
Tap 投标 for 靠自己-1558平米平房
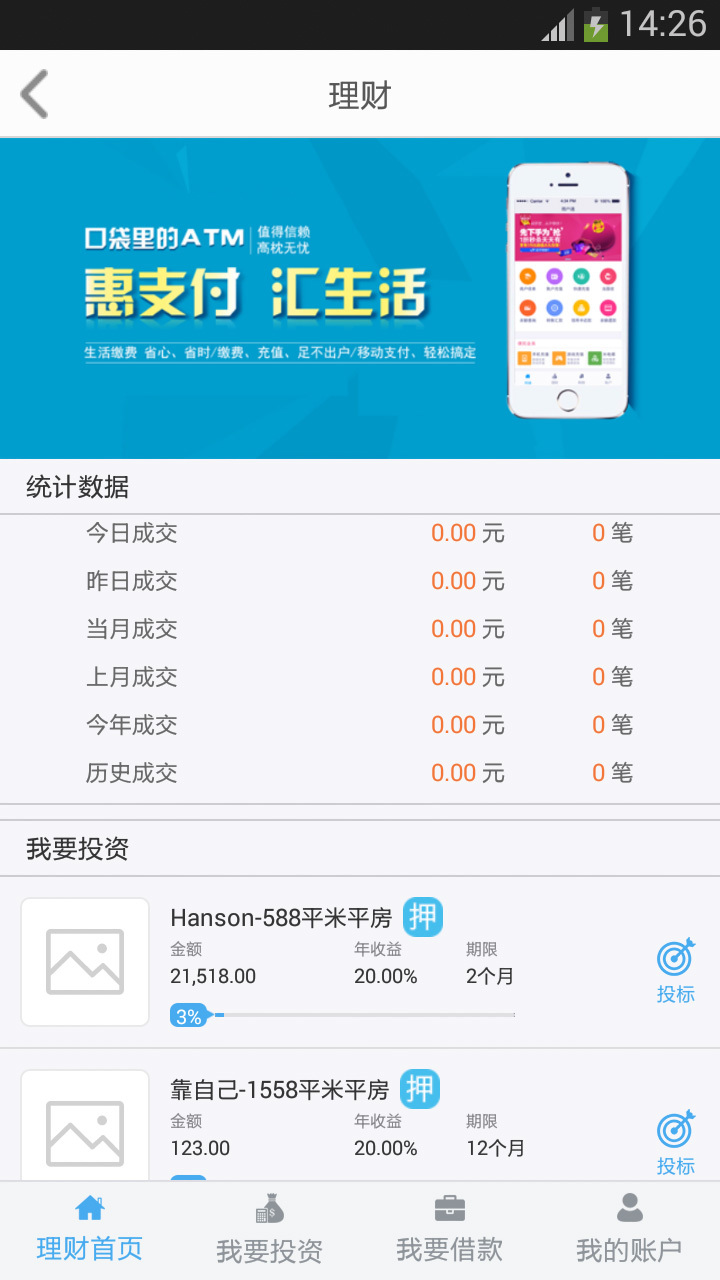[x=675, y=1142]
